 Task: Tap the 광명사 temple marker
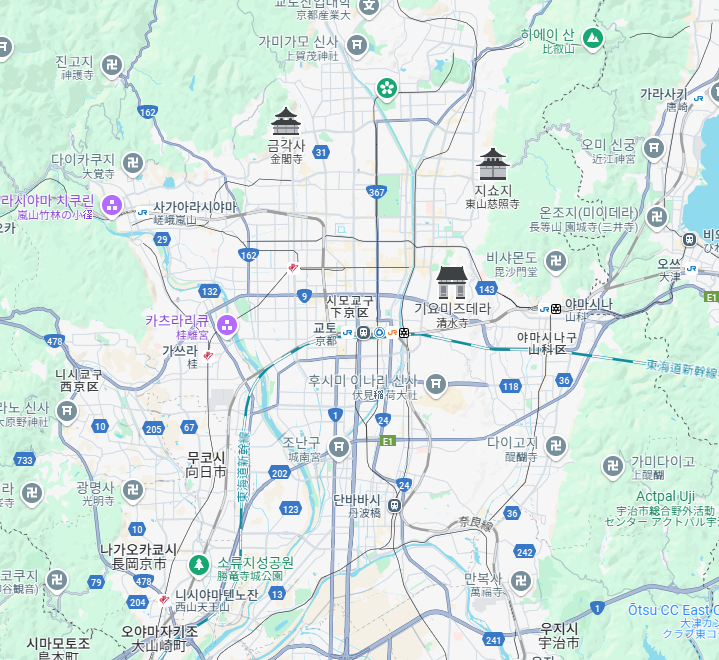[x=132, y=489]
